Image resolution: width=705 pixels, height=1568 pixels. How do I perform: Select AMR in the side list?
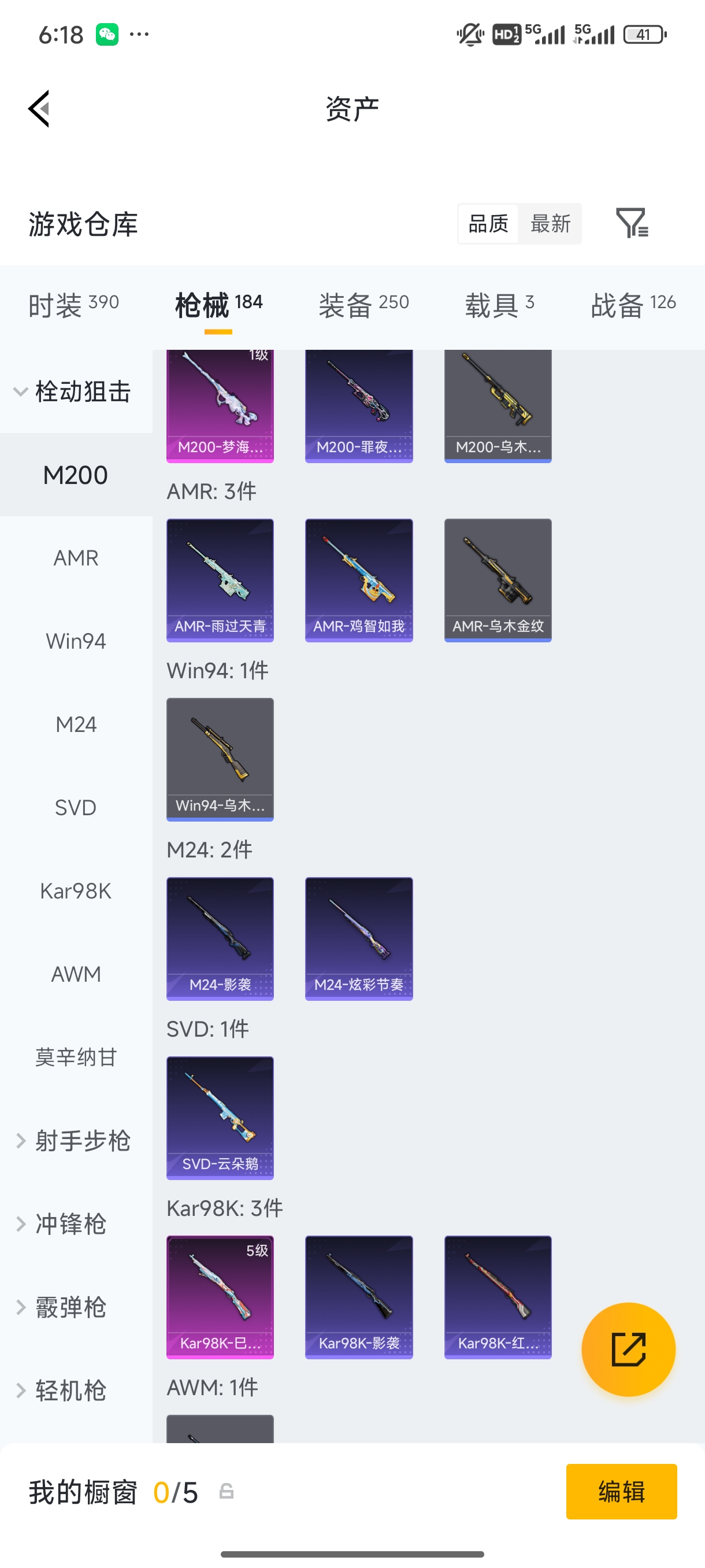pyautogui.click(x=76, y=557)
